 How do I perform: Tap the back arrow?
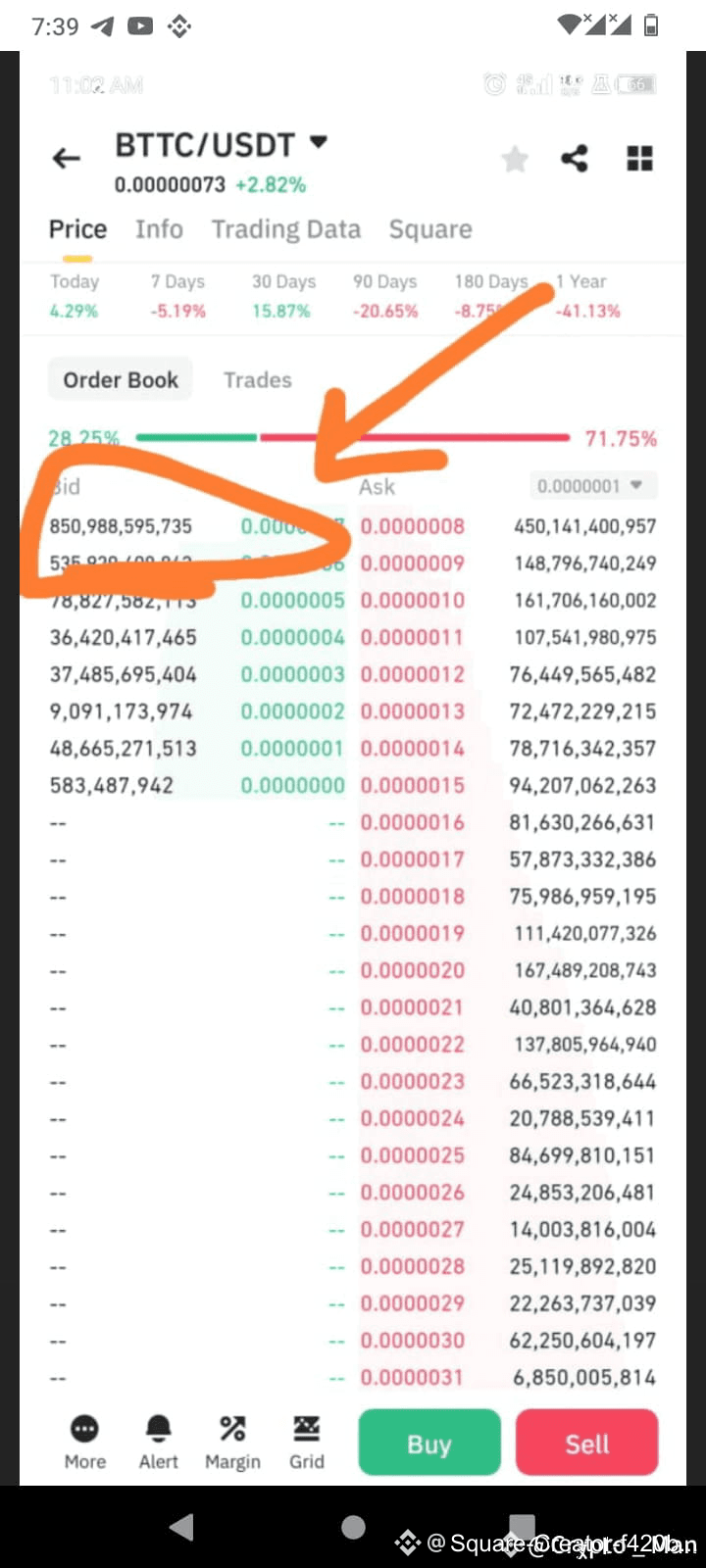[65, 157]
